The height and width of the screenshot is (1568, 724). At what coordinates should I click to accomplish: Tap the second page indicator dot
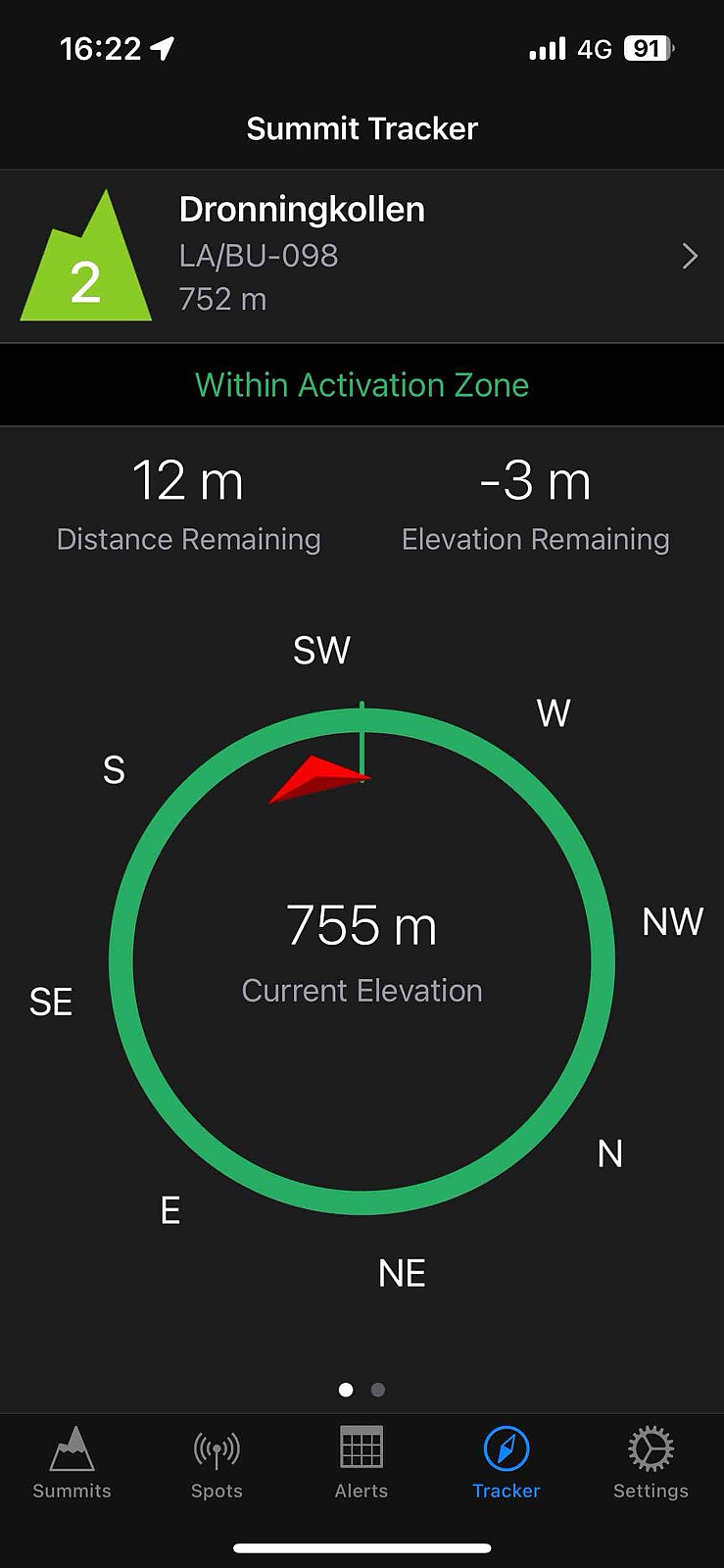[x=378, y=1390]
